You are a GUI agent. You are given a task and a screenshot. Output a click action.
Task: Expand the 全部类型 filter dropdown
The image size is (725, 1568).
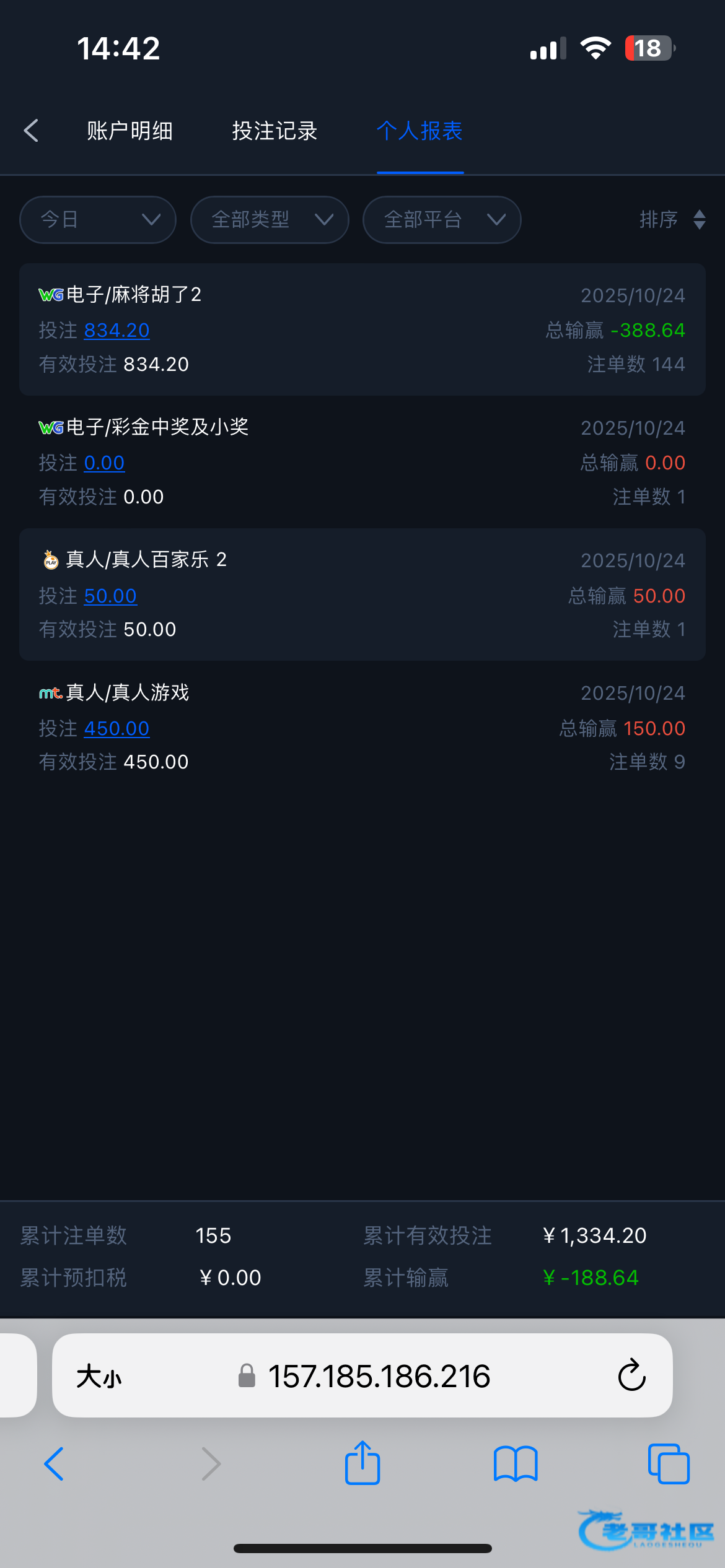[x=270, y=220]
